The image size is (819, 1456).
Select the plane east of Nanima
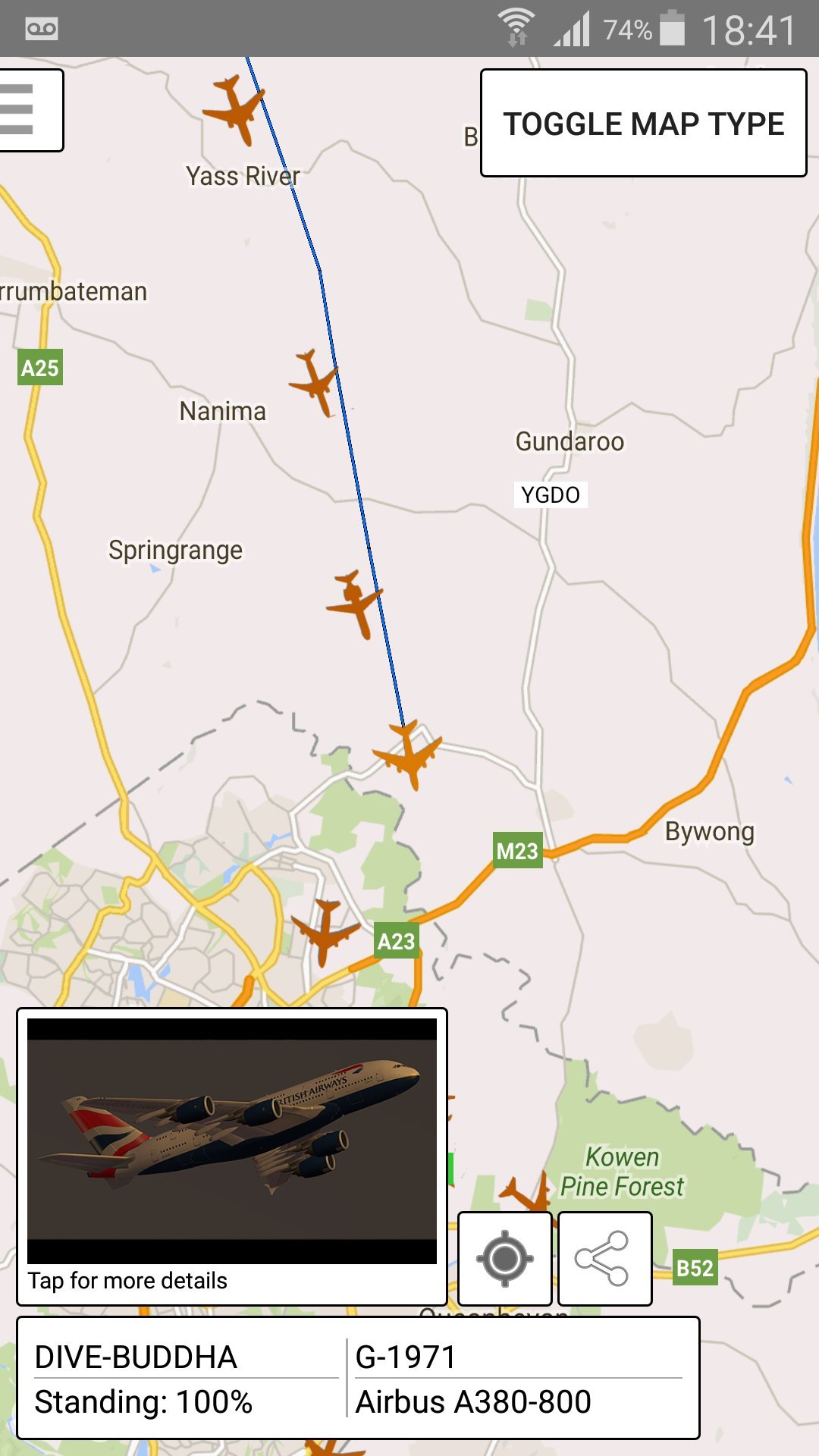click(315, 383)
